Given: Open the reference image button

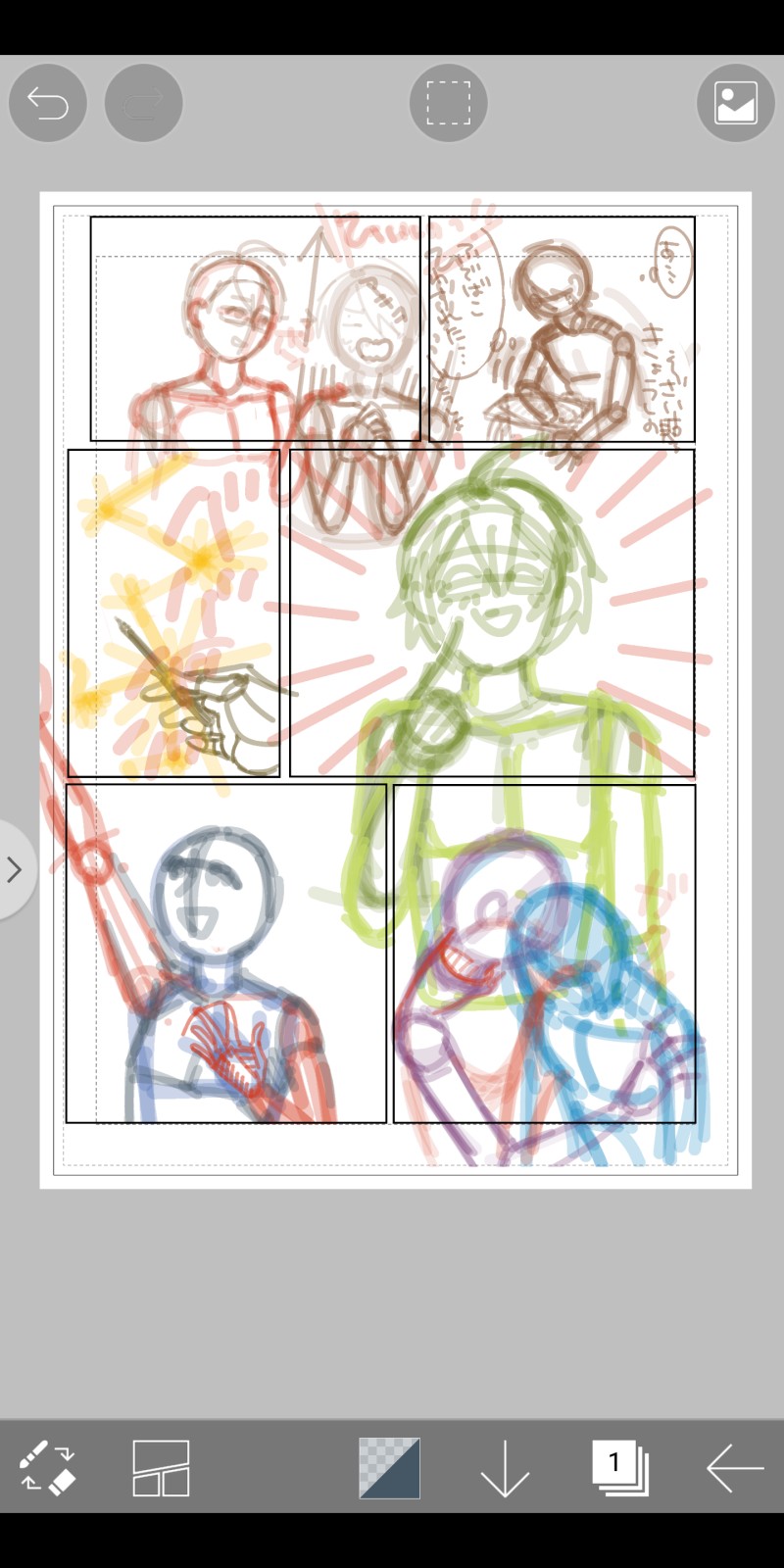Looking at the screenshot, I should click(x=735, y=103).
